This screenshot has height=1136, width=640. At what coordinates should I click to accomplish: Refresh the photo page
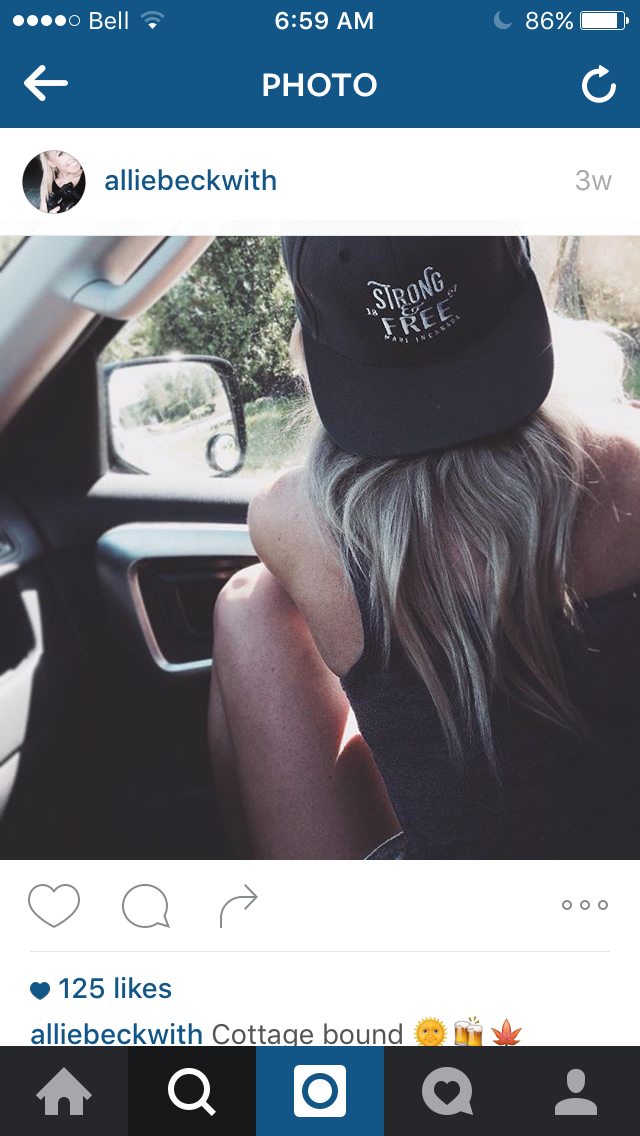pyautogui.click(x=598, y=86)
